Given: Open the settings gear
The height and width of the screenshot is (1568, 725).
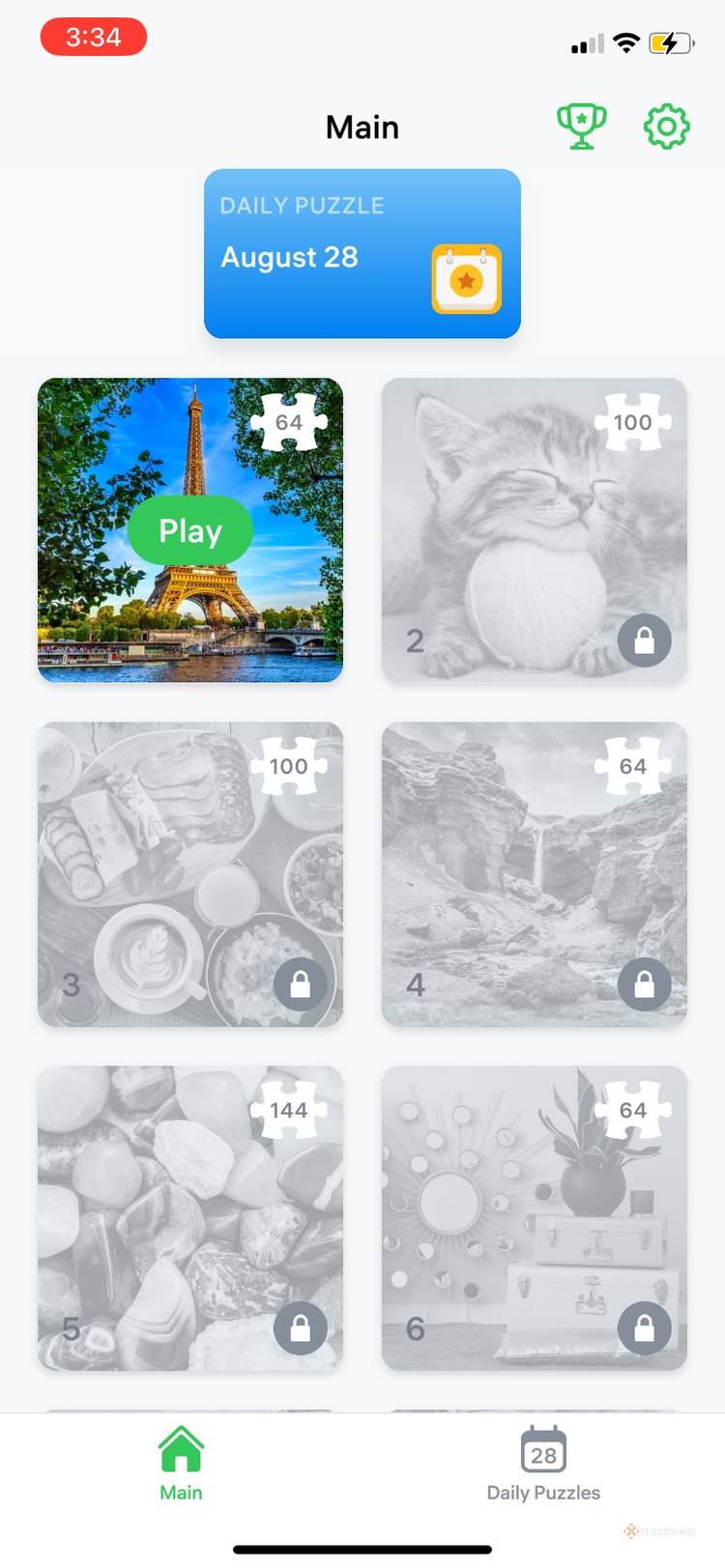Looking at the screenshot, I should coord(666,127).
